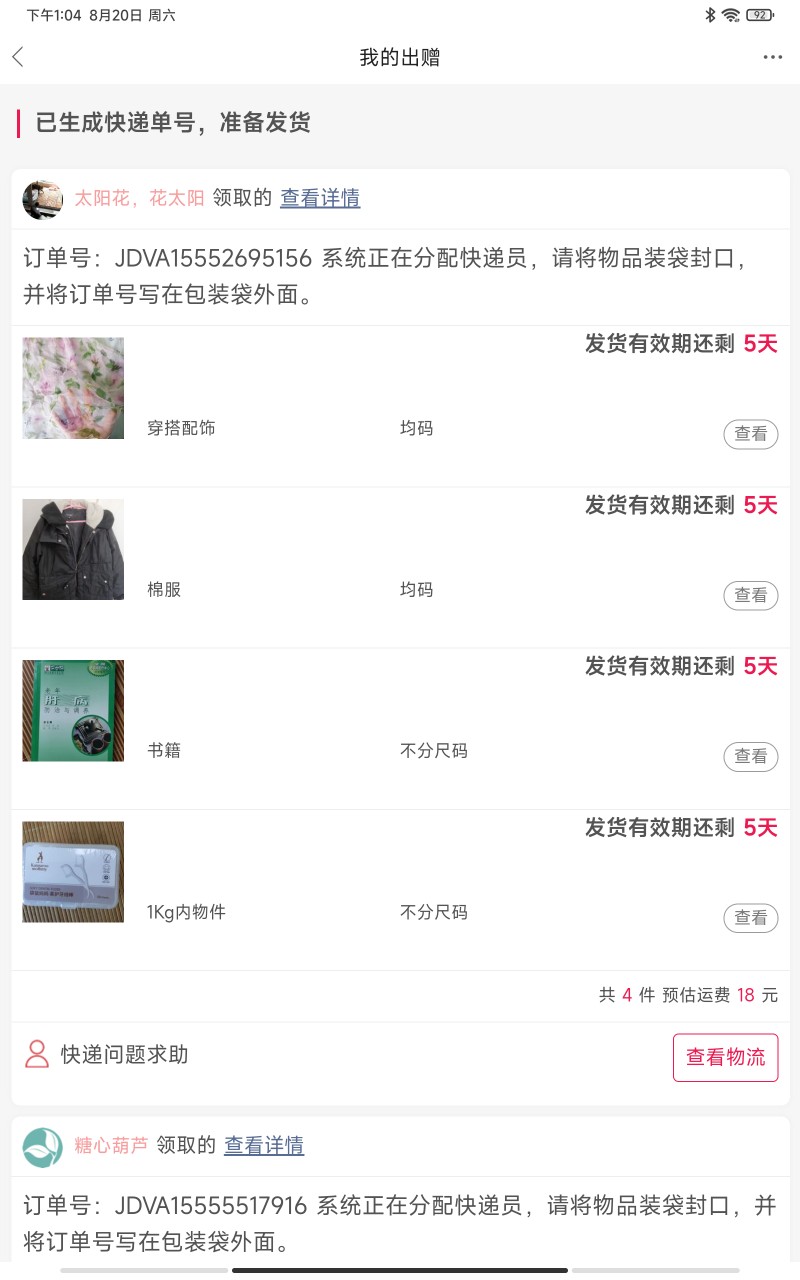Tap 查看 button for 书籍 item
This screenshot has height=1280, width=800.
(x=750, y=757)
